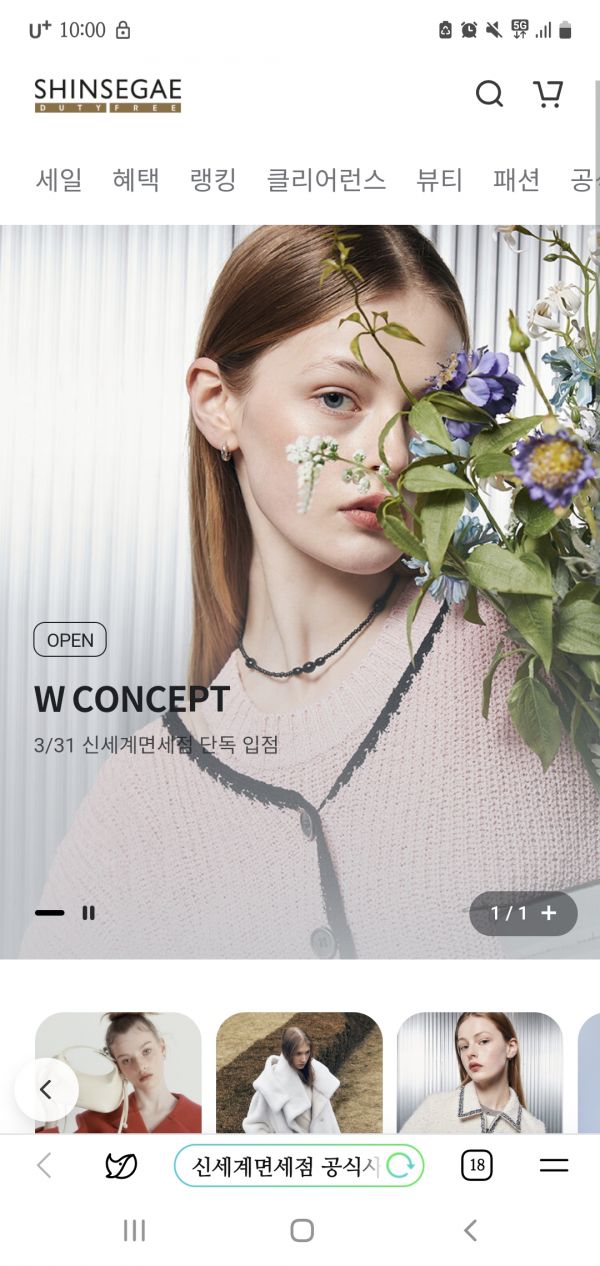The width and height of the screenshot is (600, 1266).
Task: Tap the floating left-arrow back button
Action: 46,1090
